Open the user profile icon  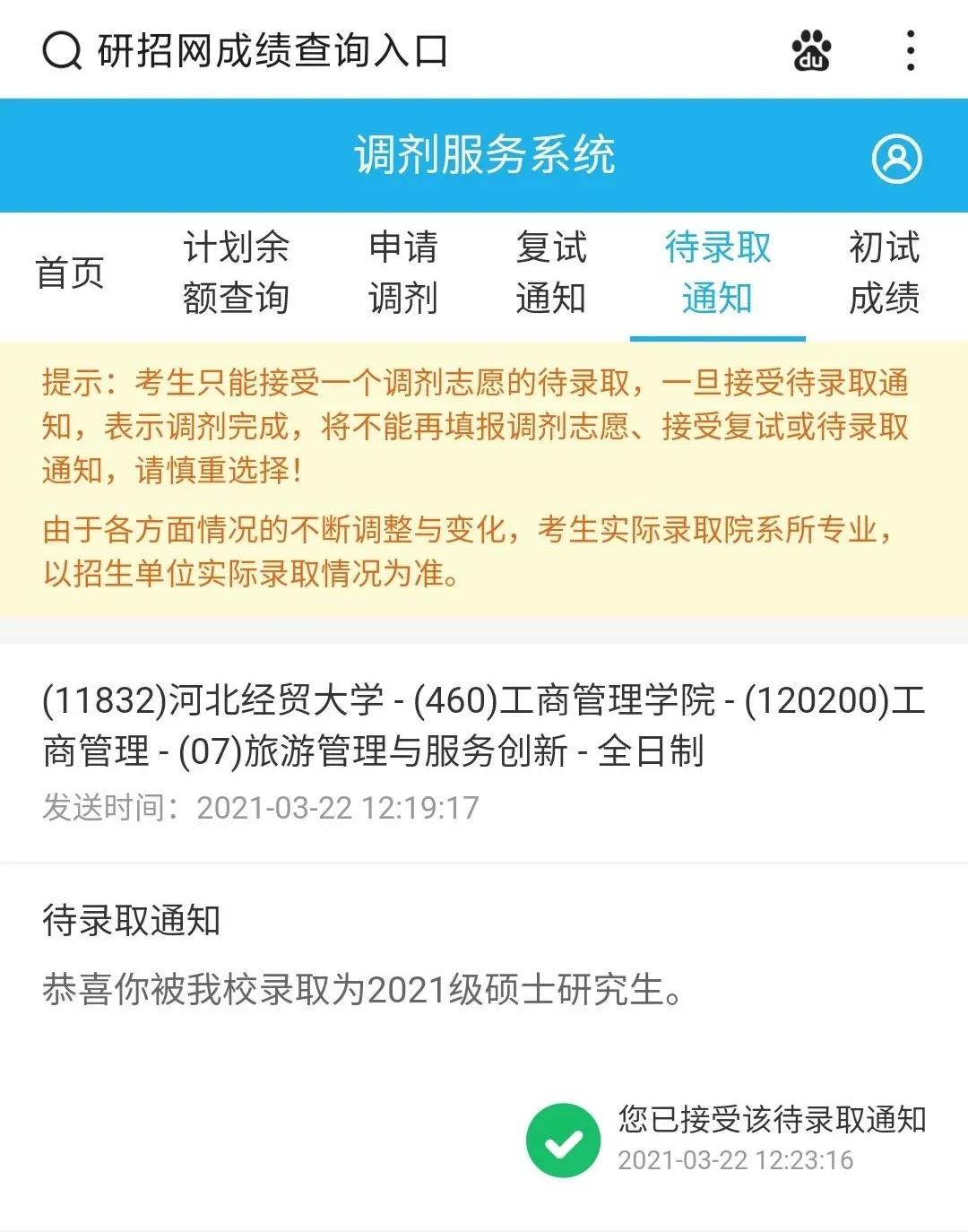896,159
